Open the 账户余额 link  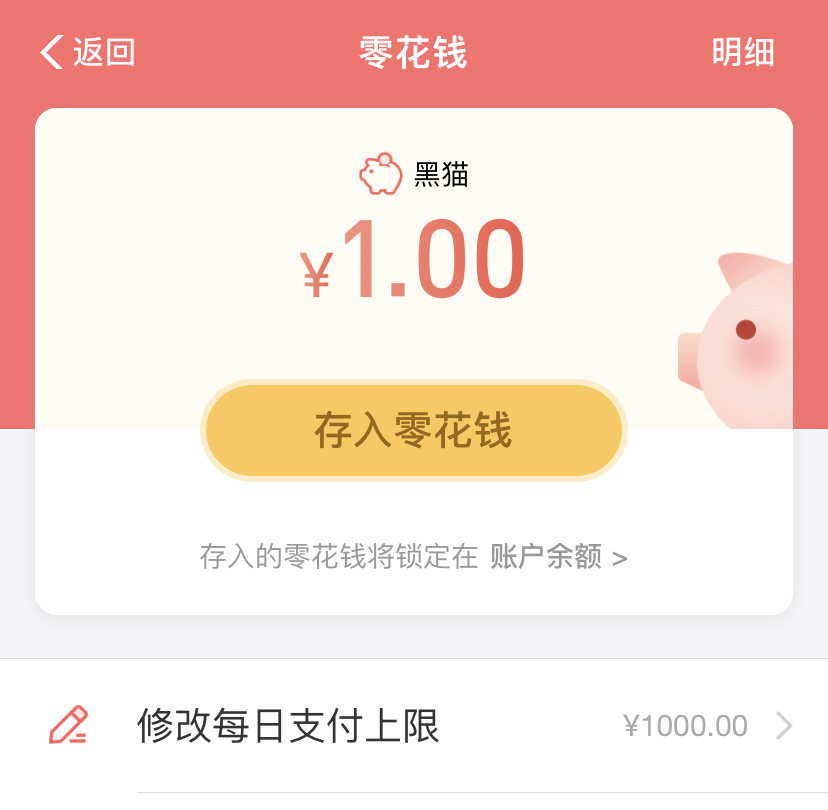(x=557, y=557)
